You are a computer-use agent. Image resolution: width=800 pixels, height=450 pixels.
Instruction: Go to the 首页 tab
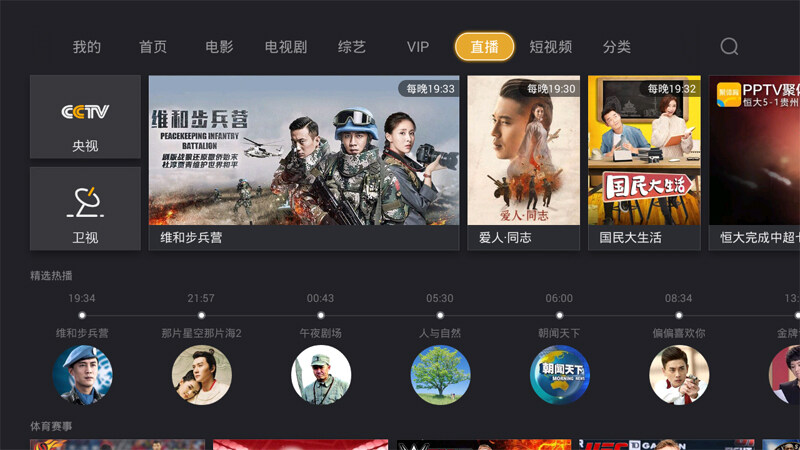(x=153, y=47)
